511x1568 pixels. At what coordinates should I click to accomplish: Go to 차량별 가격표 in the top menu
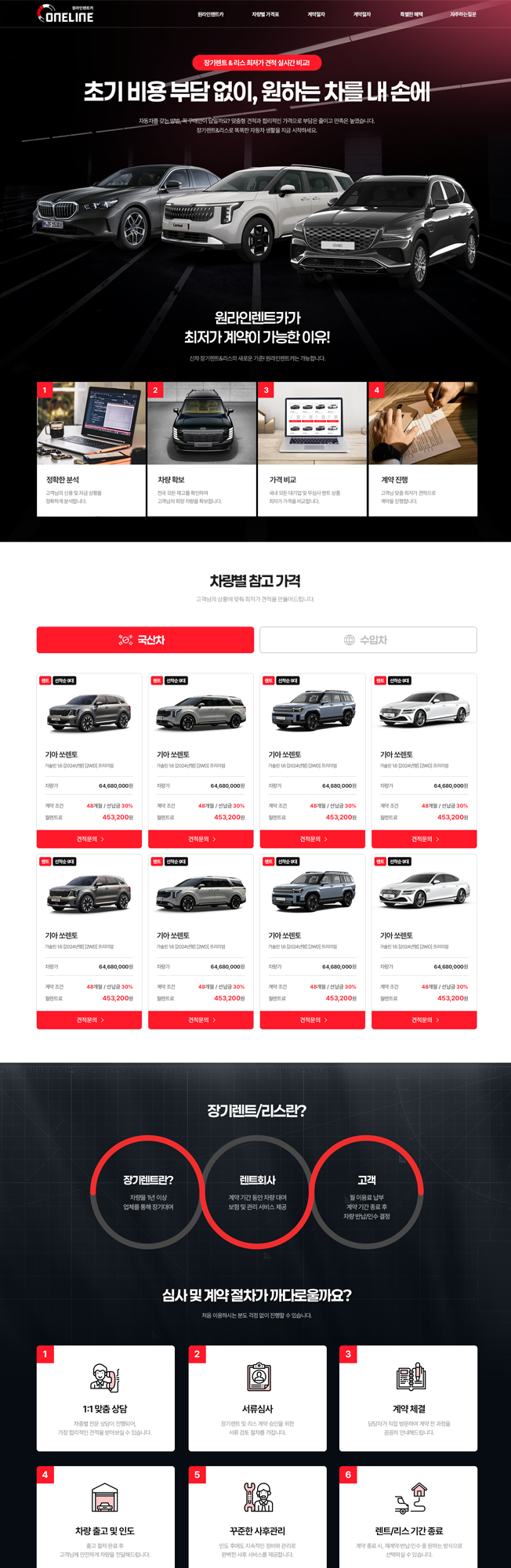[265, 14]
